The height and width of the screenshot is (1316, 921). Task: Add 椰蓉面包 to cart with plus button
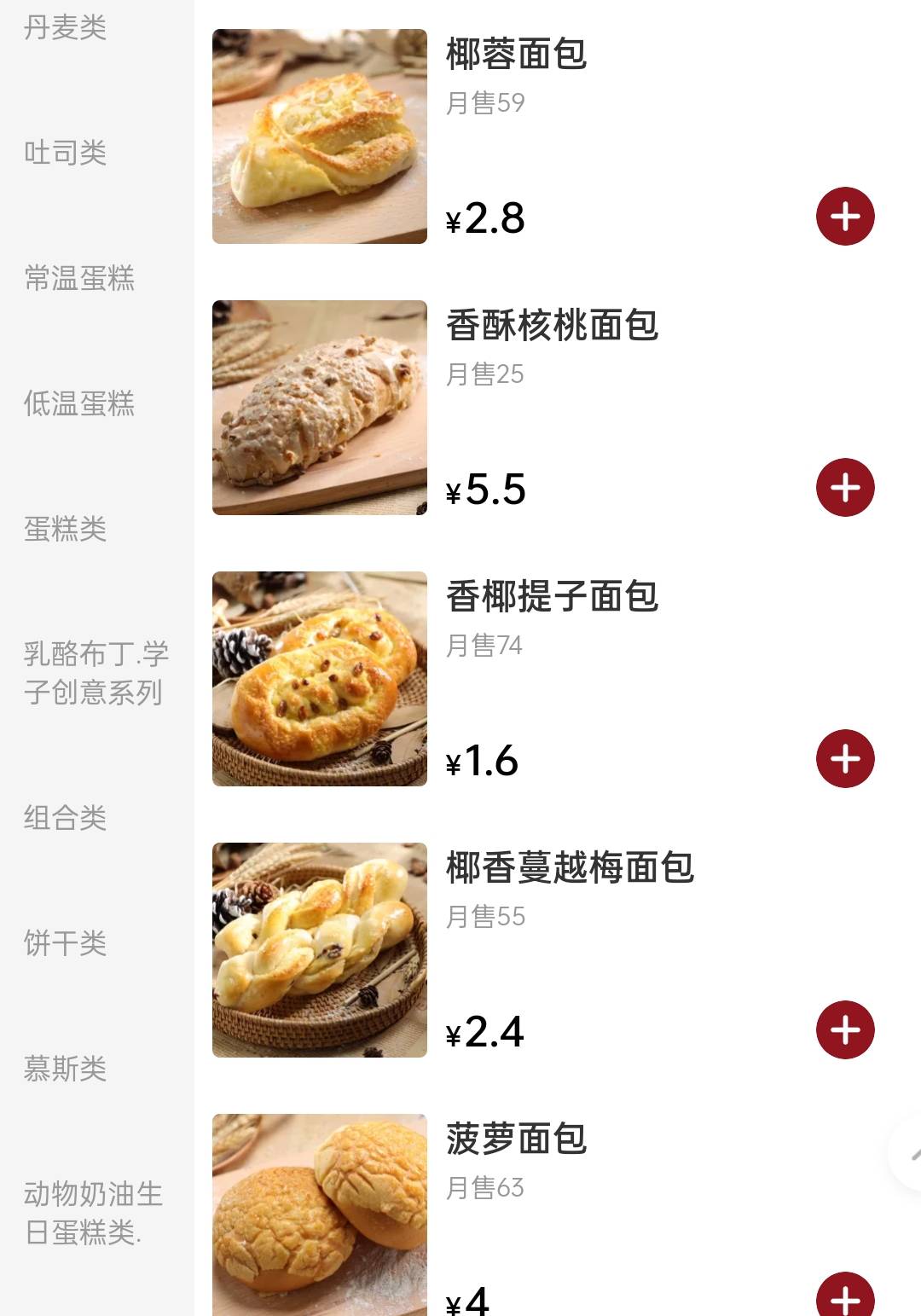tap(846, 217)
